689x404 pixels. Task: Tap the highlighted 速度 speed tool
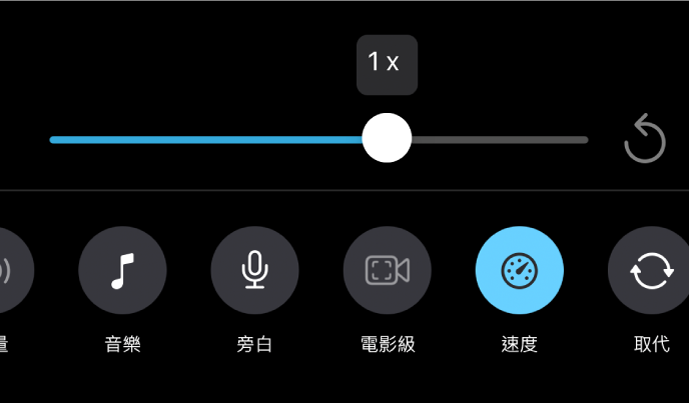coord(519,270)
